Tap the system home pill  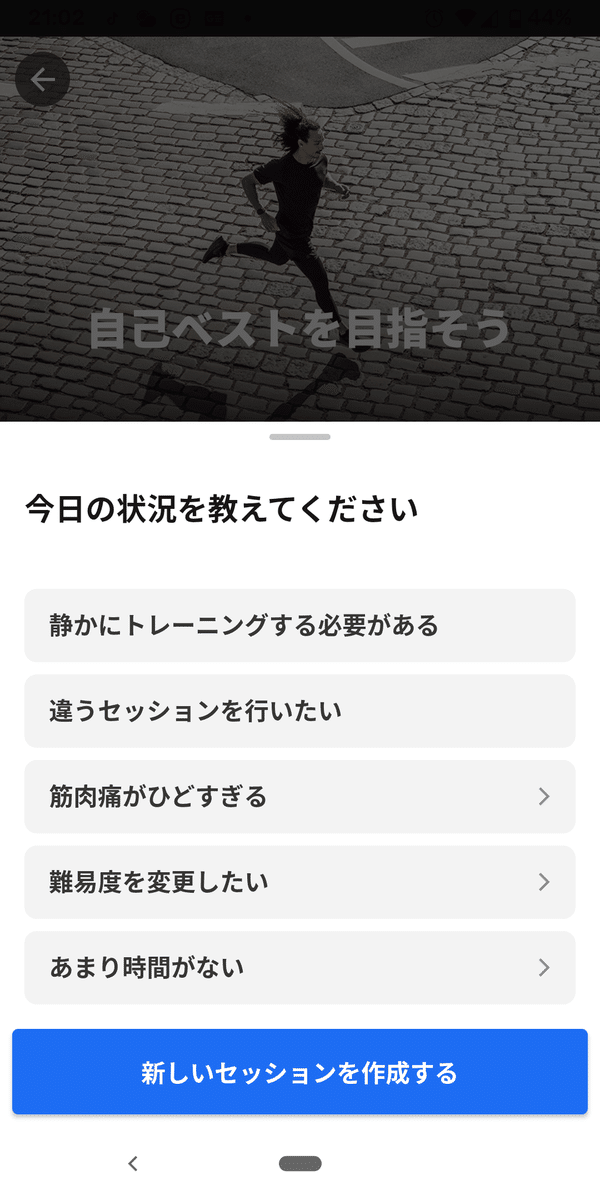click(x=300, y=1163)
